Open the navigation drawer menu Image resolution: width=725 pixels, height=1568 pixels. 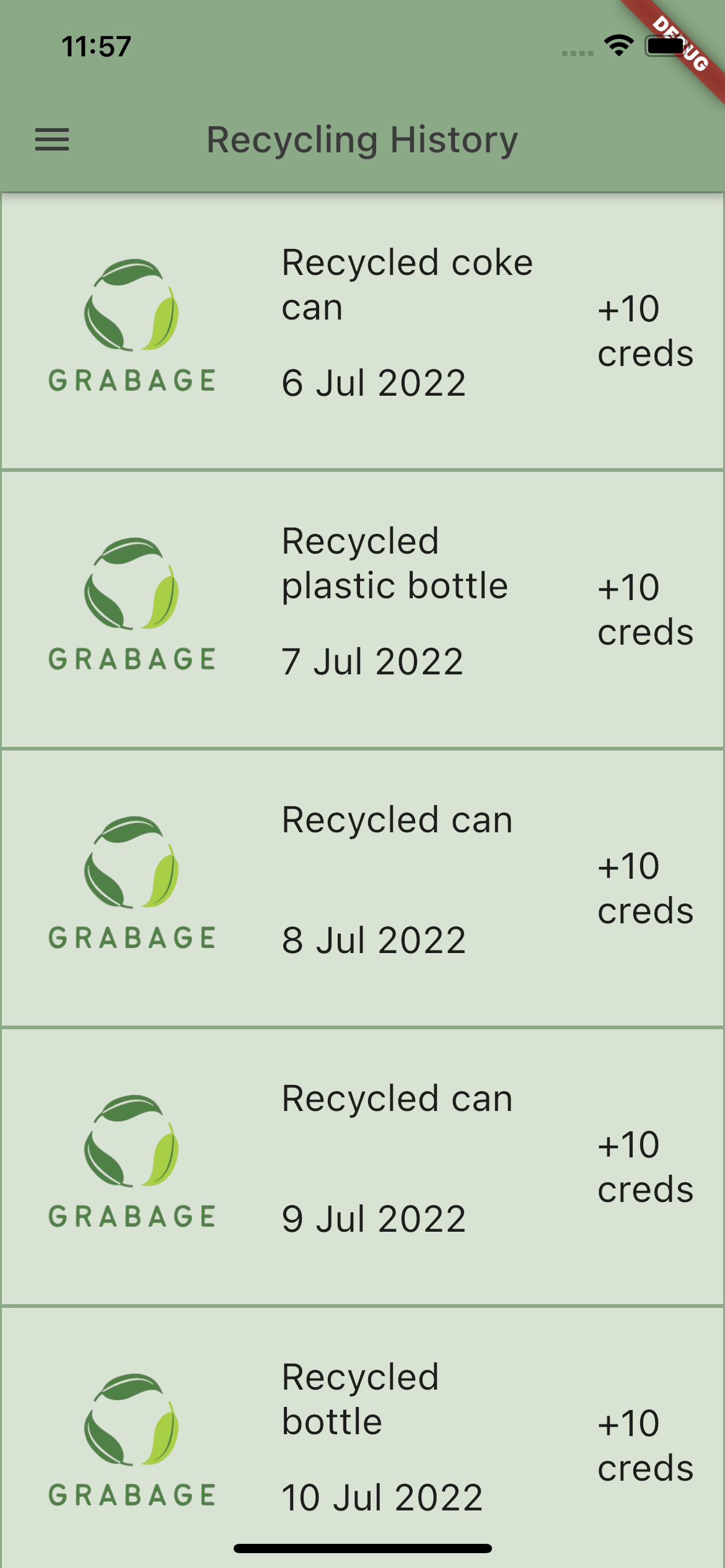[x=52, y=140]
